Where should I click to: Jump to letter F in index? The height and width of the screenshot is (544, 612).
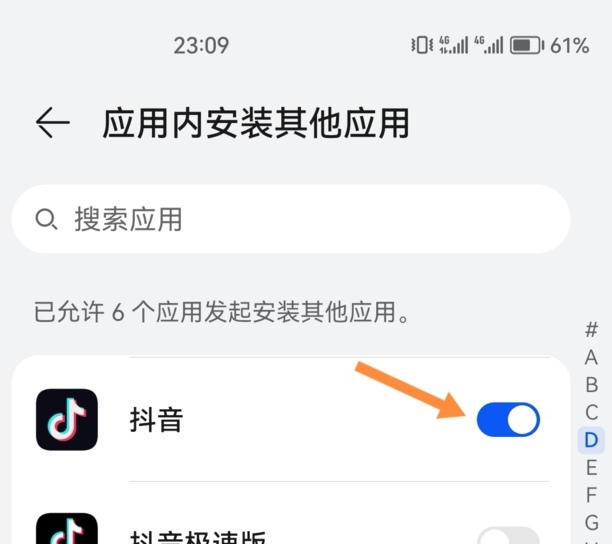[591, 495]
